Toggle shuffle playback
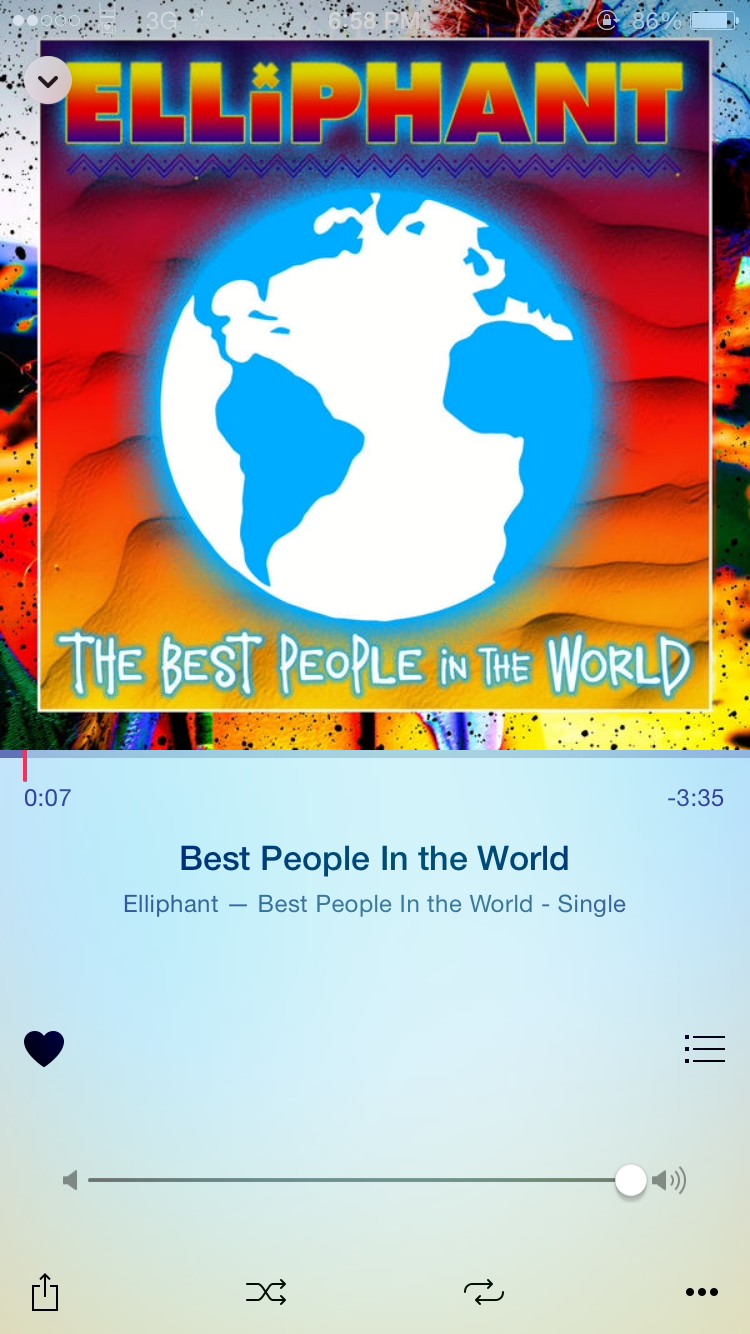The image size is (750, 1334). pyautogui.click(x=266, y=1292)
